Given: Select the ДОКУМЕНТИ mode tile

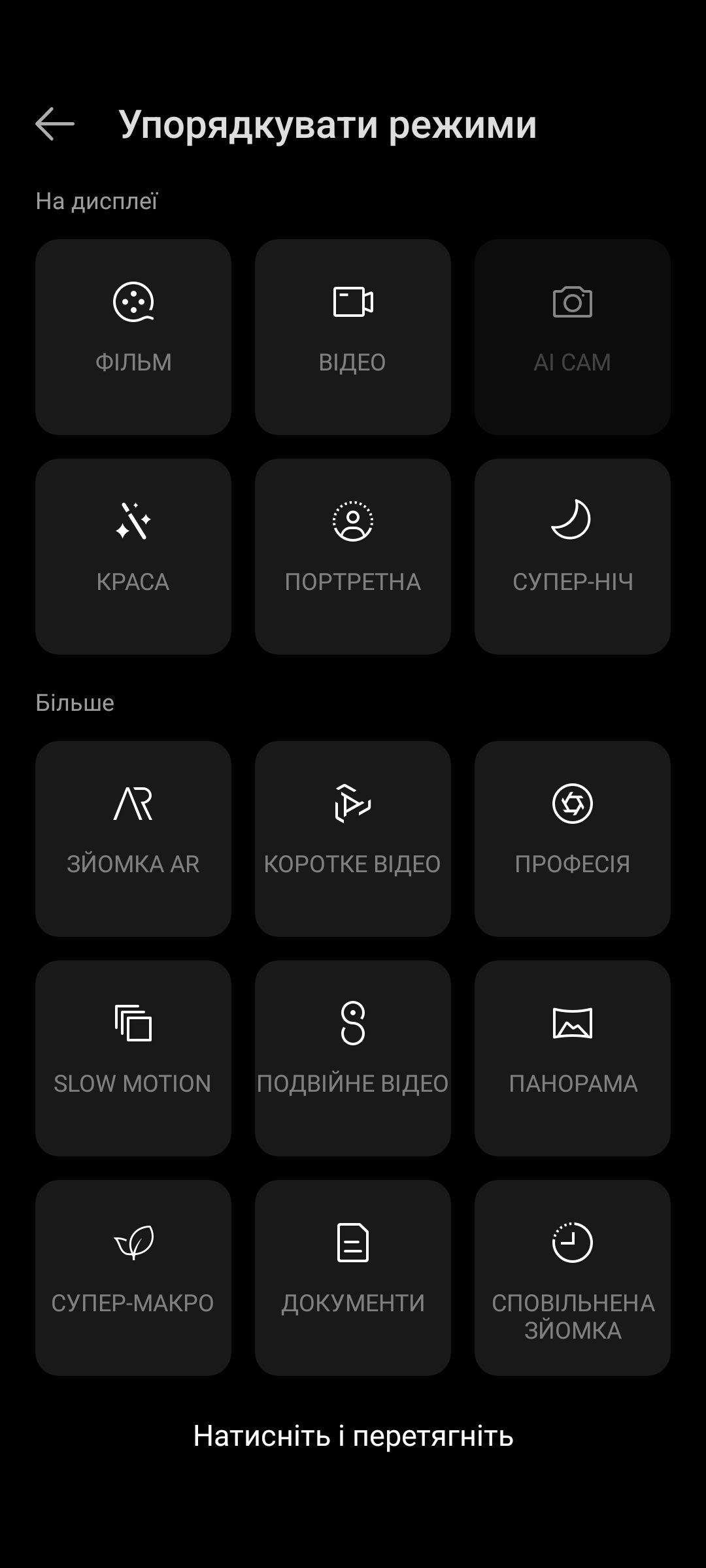Looking at the screenshot, I should click(x=353, y=1278).
